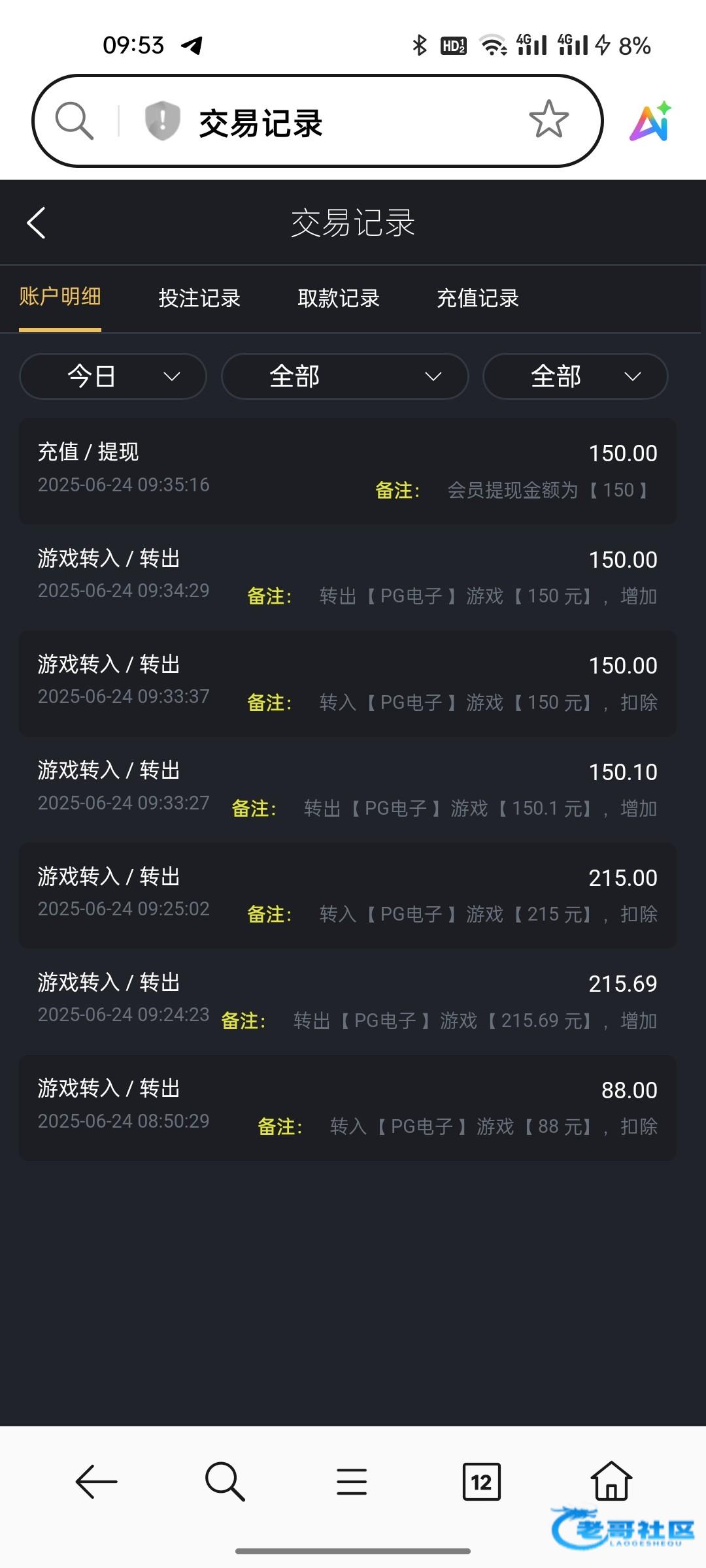This screenshot has width=706, height=1568.
Task: Switch to the 投注记录 tab
Action: [199, 299]
